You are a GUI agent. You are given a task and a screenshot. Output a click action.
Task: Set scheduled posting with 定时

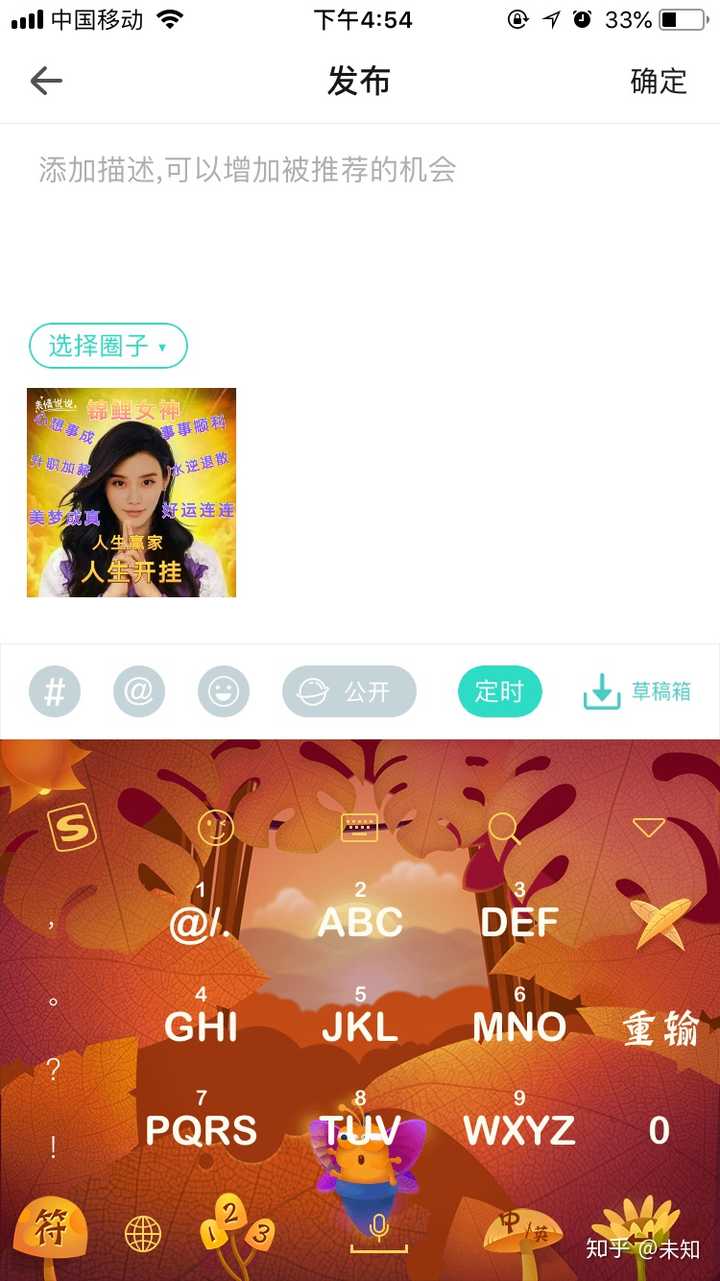pyautogui.click(x=500, y=691)
